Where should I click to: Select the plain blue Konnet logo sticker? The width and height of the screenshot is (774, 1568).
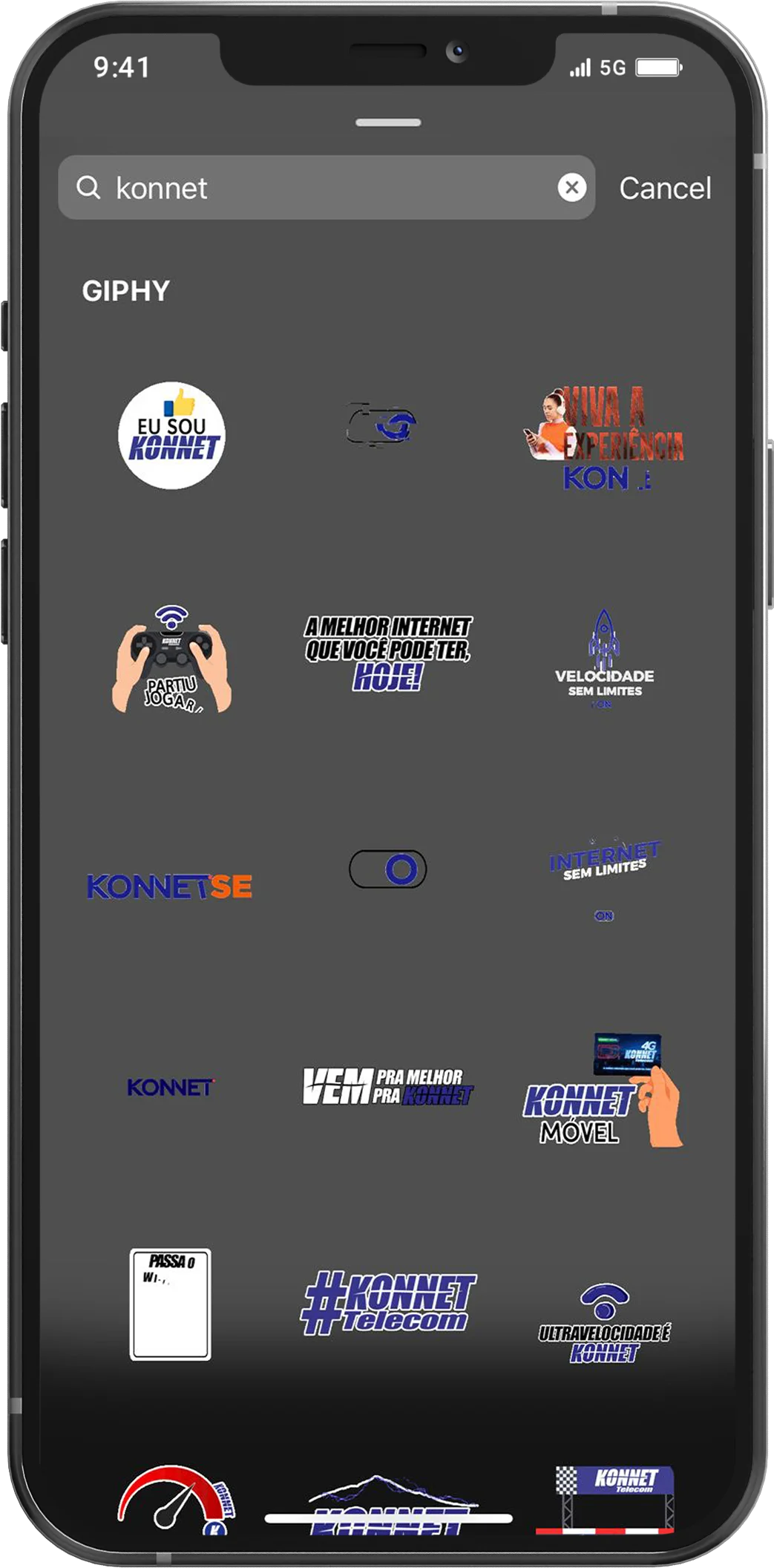pos(170,1088)
